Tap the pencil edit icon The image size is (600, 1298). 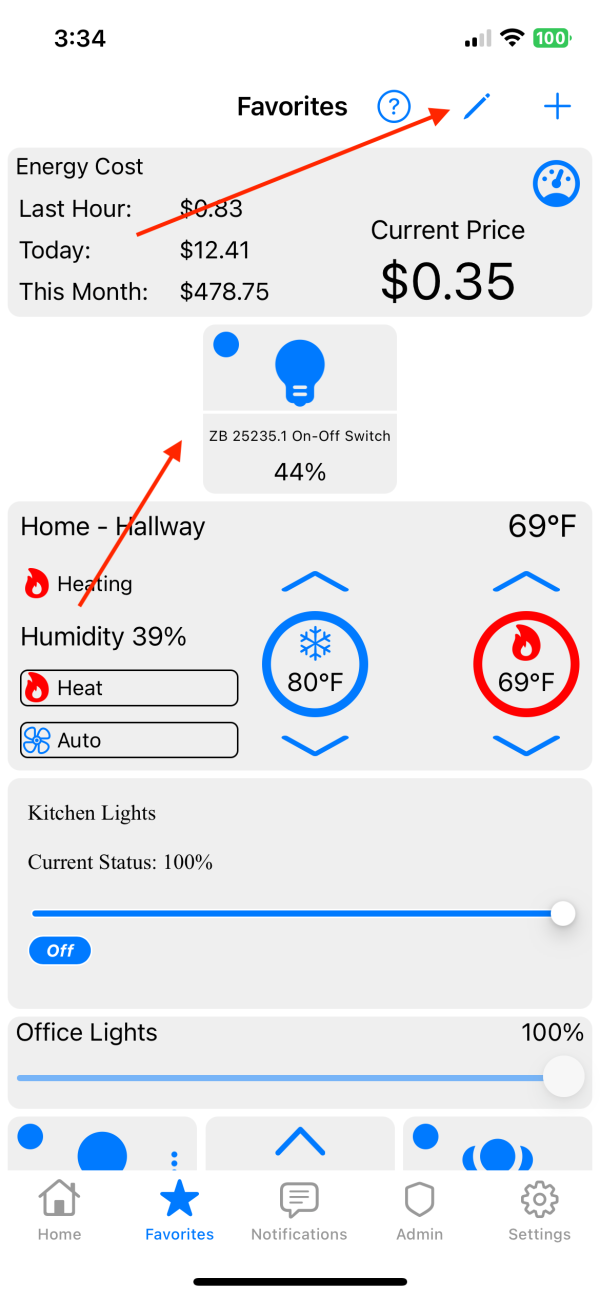click(x=477, y=106)
